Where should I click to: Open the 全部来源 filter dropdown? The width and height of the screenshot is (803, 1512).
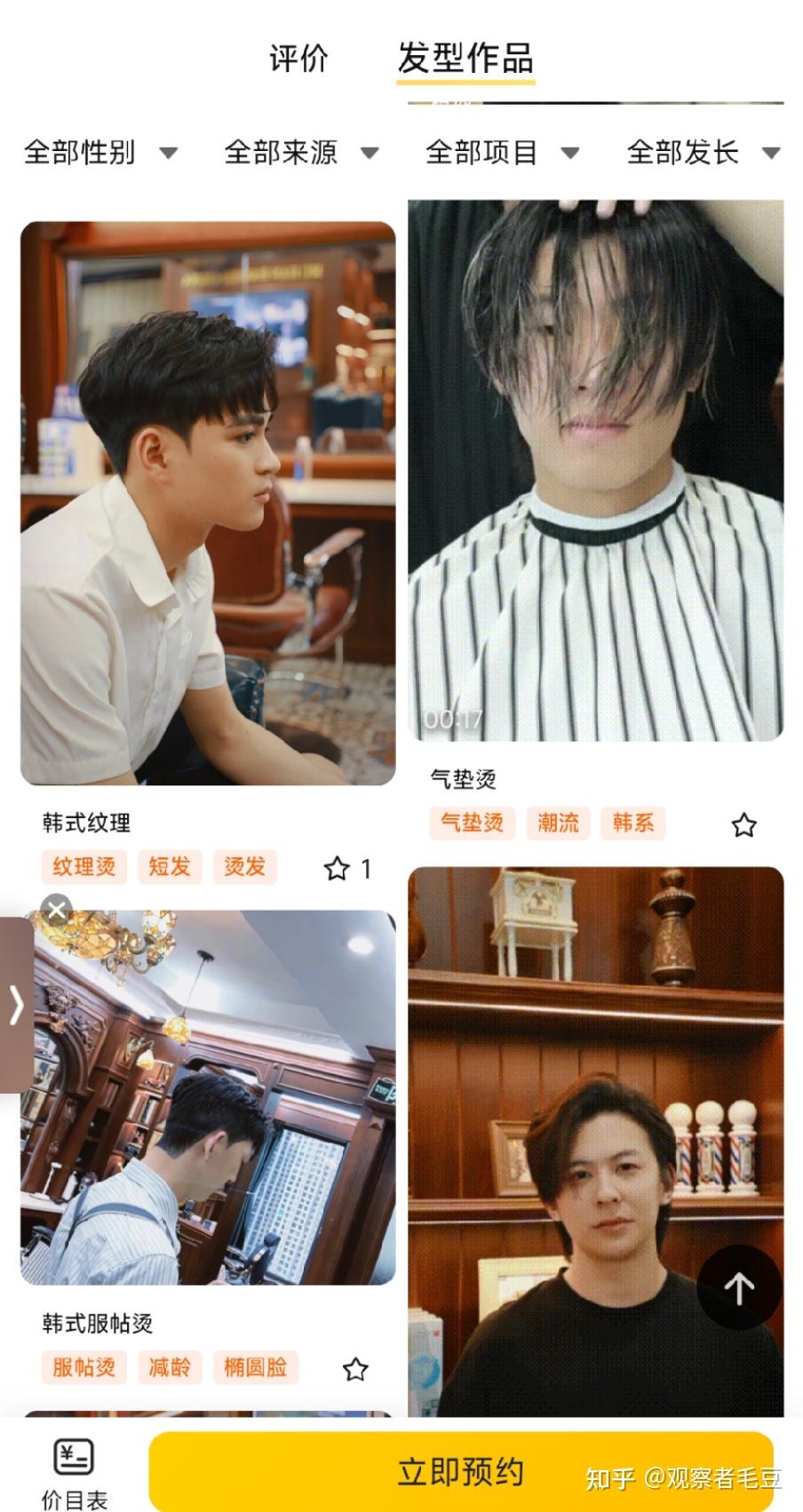coord(301,153)
